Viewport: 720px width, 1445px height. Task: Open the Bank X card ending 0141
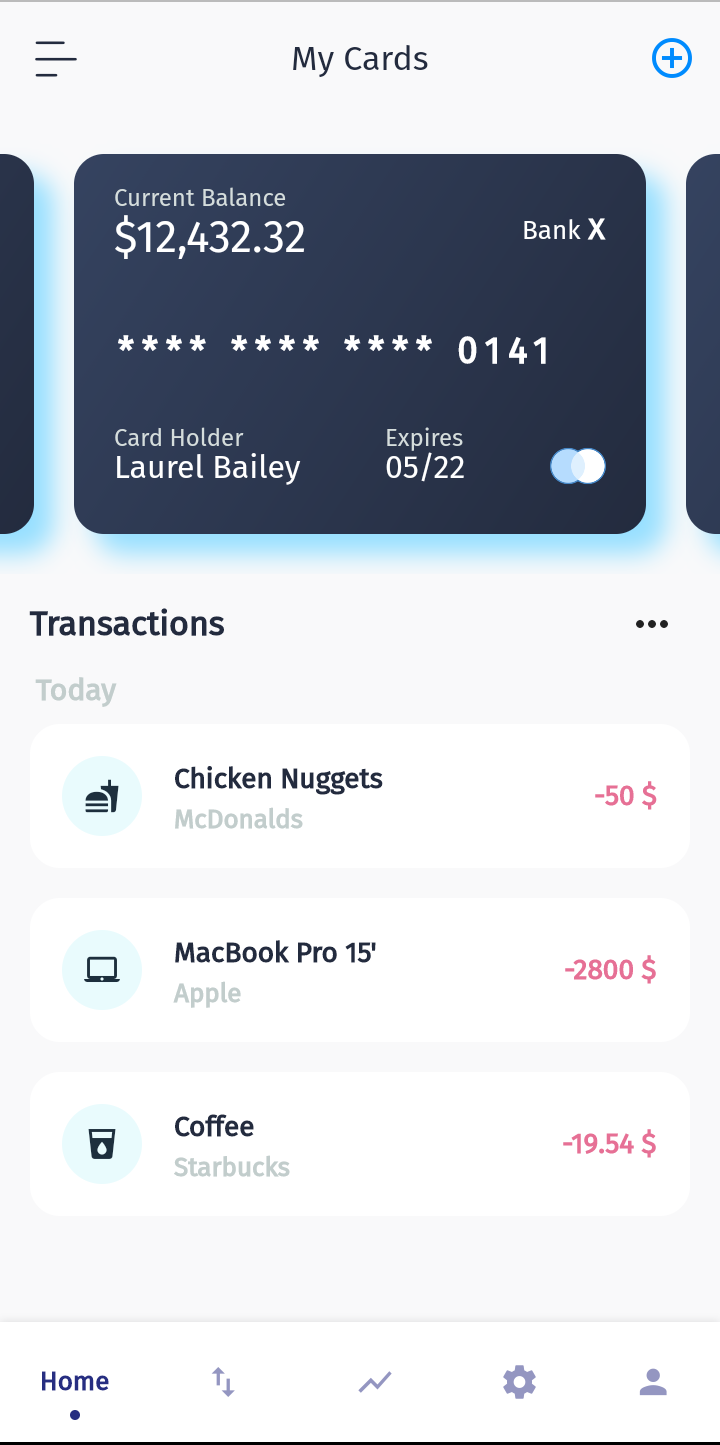click(360, 344)
